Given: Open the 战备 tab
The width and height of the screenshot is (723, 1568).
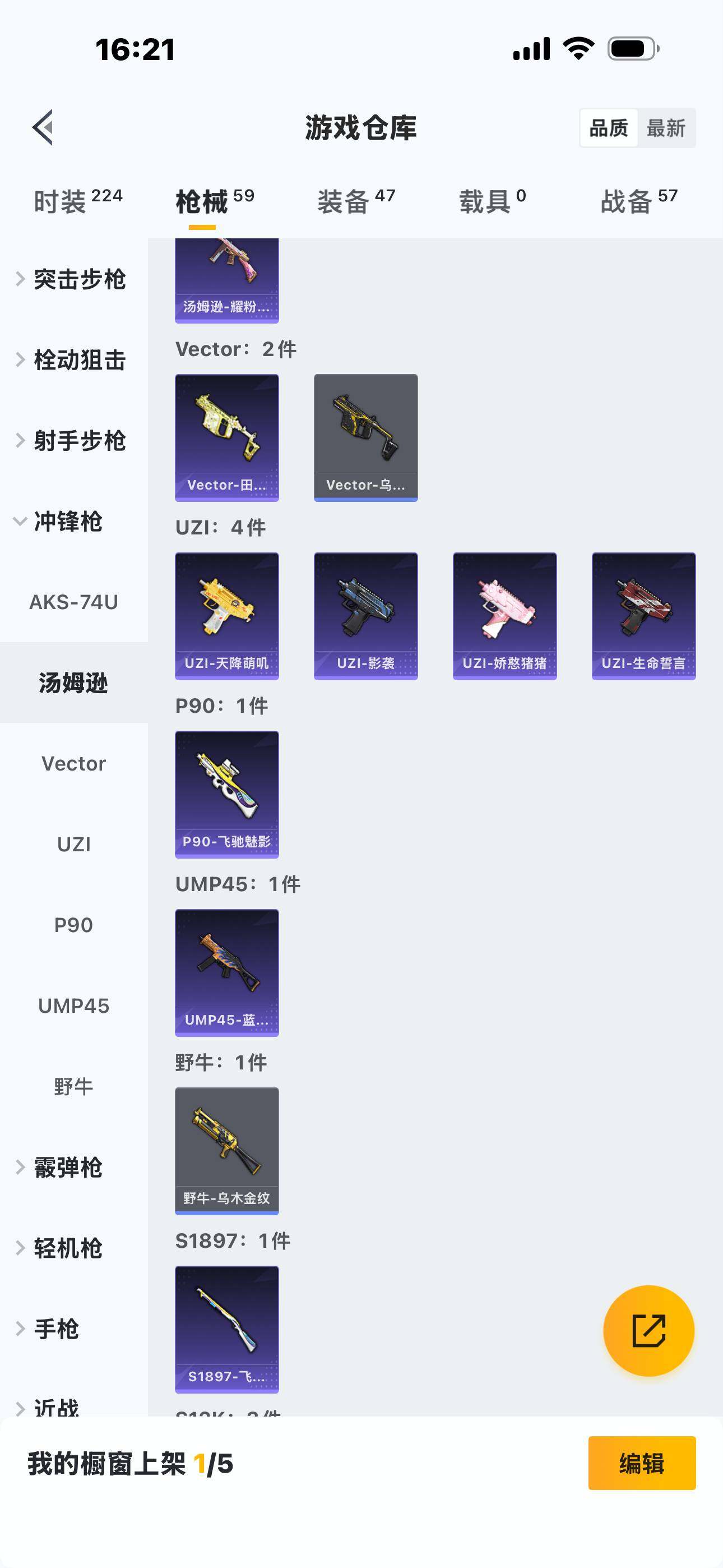Looking at the screenshot, I should (x=639, y=201).
